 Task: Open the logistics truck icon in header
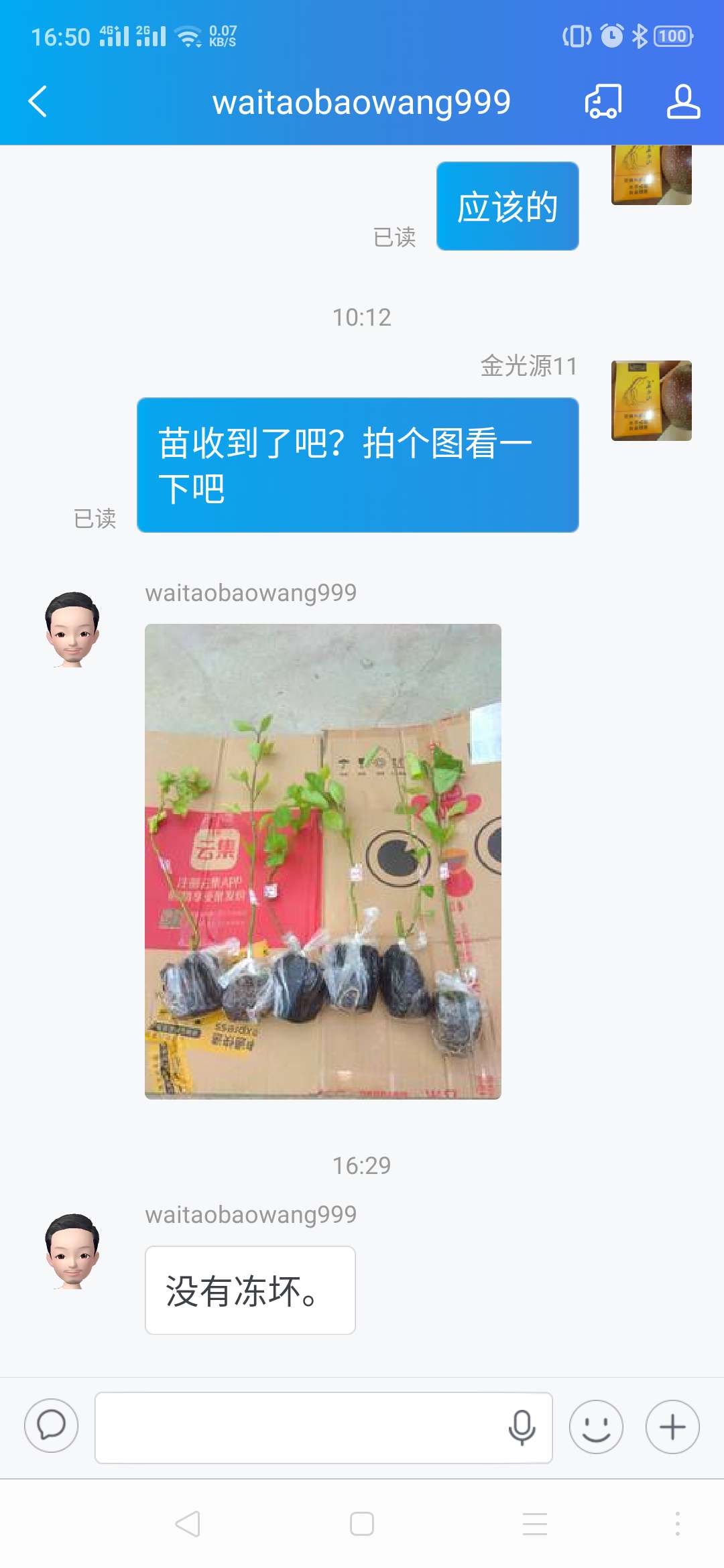[x=603, y=102]
